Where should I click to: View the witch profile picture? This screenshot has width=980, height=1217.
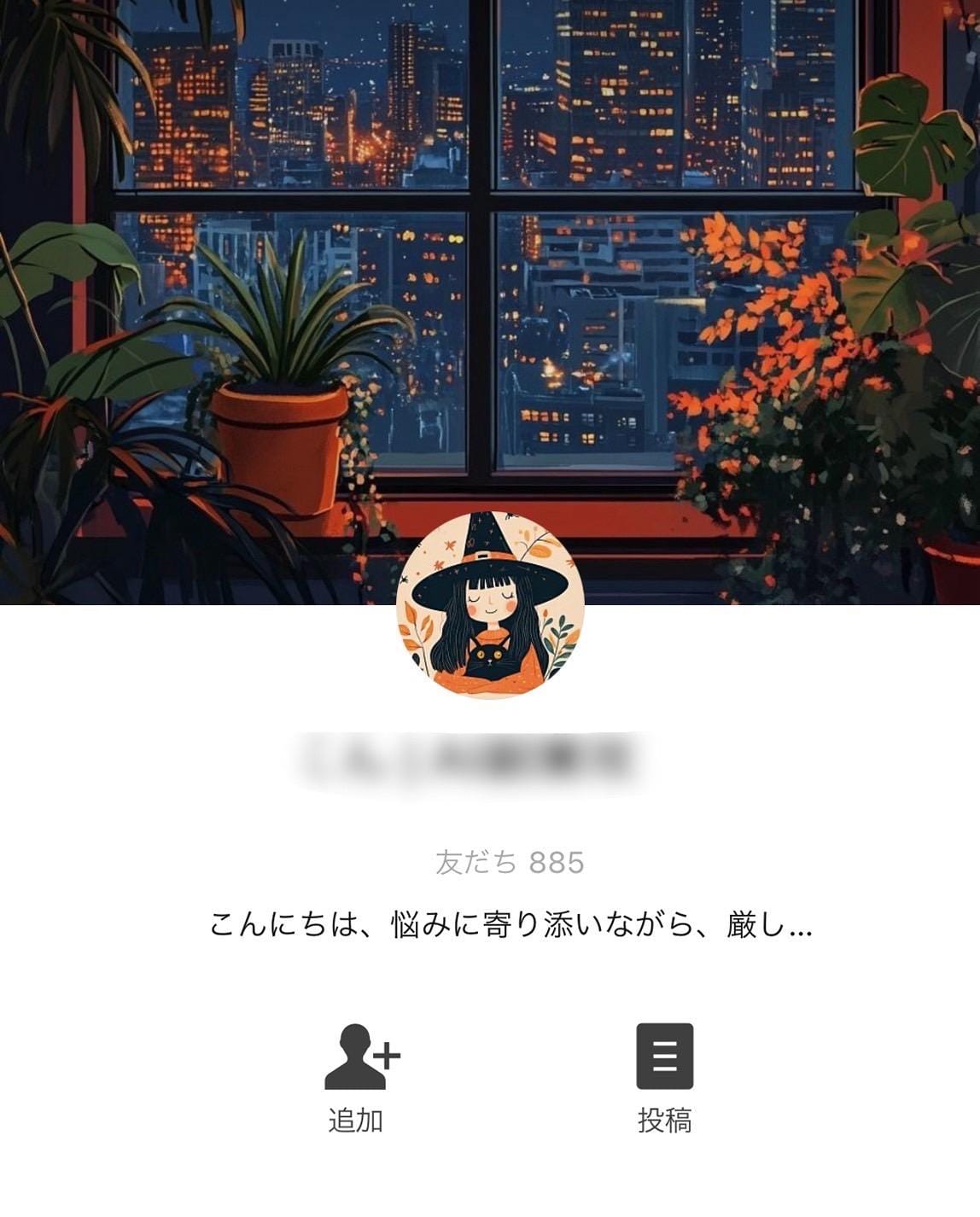490,605
